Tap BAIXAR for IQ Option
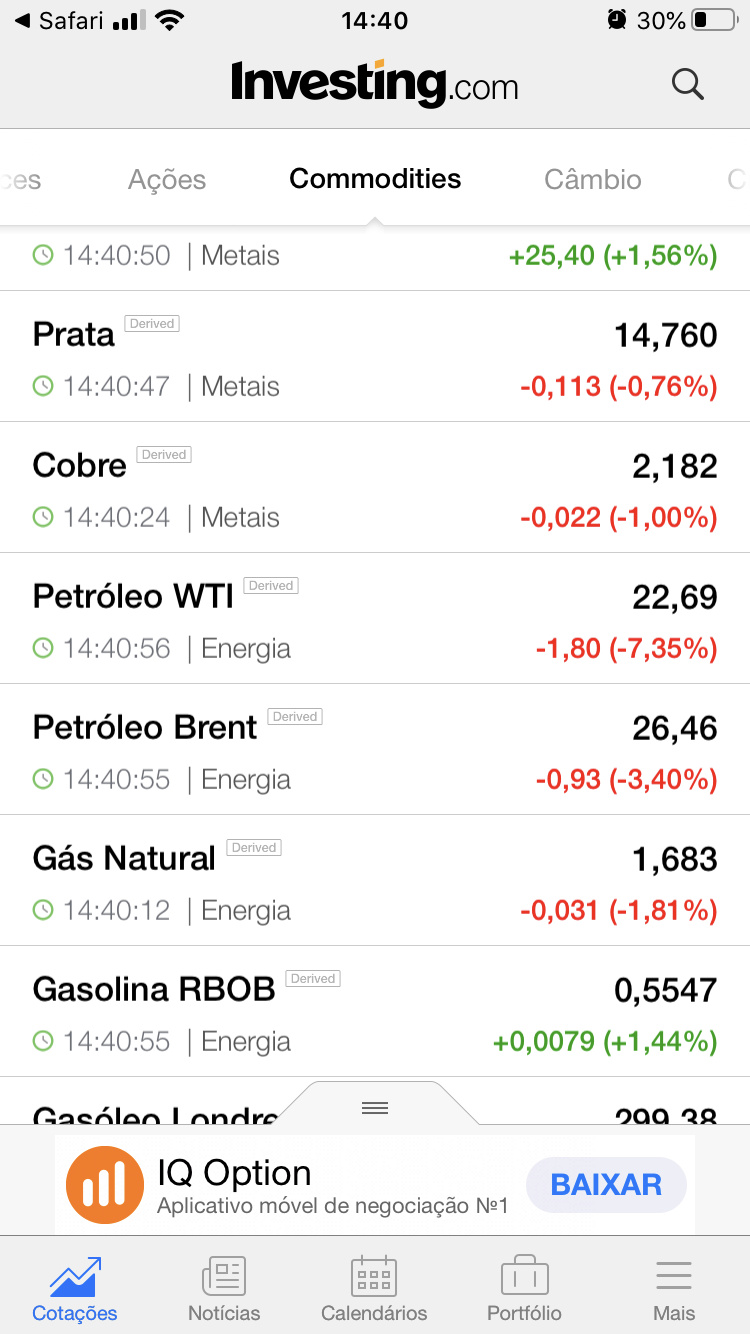 [606, 1185]
